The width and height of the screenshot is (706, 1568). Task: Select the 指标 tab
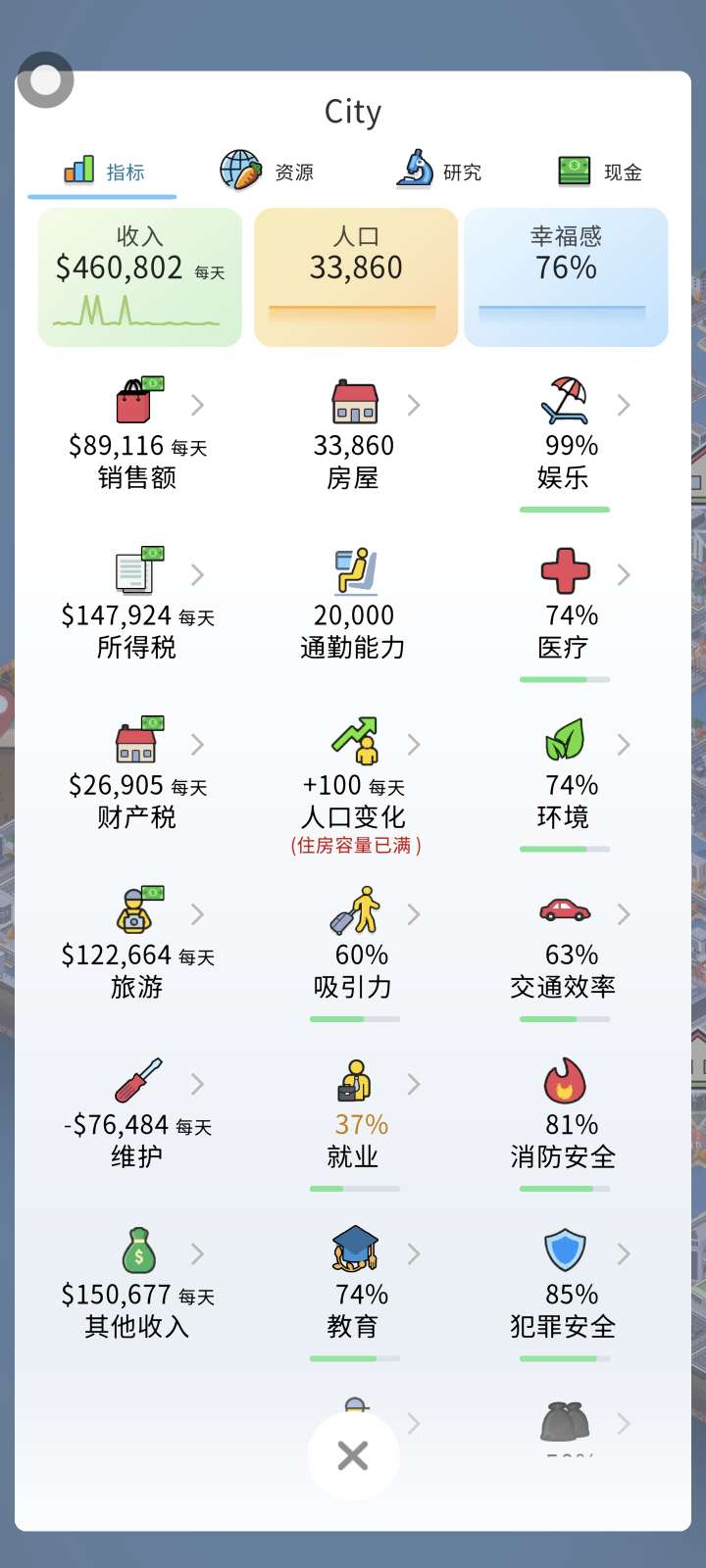(104, 171)
